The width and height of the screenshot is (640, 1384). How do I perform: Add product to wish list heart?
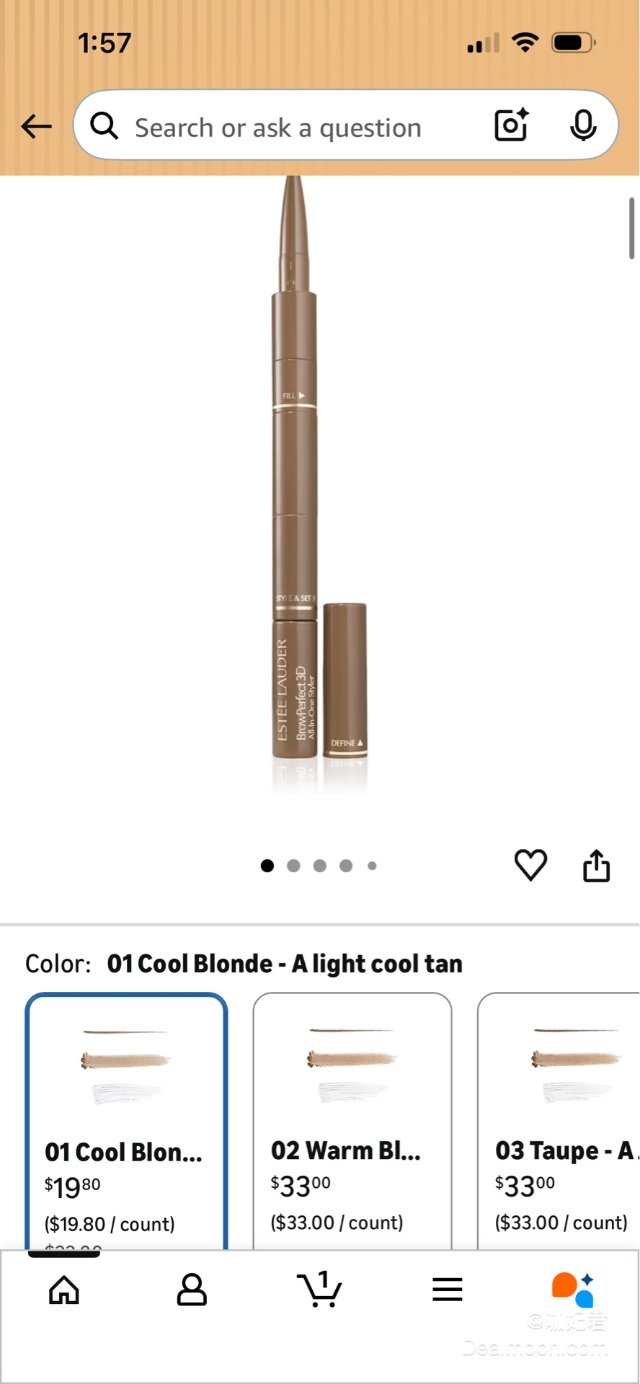pos(530,865)
